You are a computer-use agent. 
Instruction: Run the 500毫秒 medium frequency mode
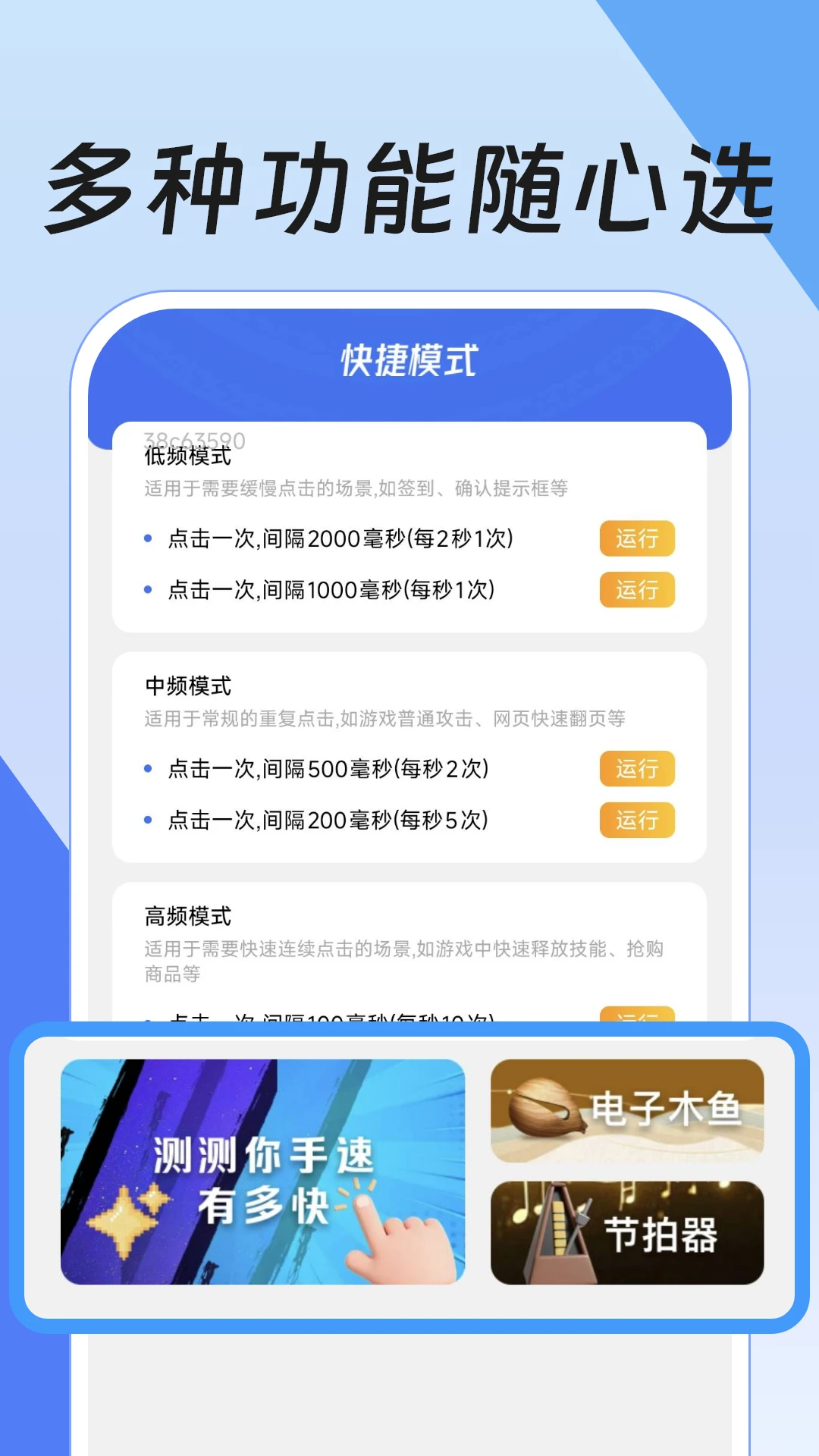click(636, 769)
